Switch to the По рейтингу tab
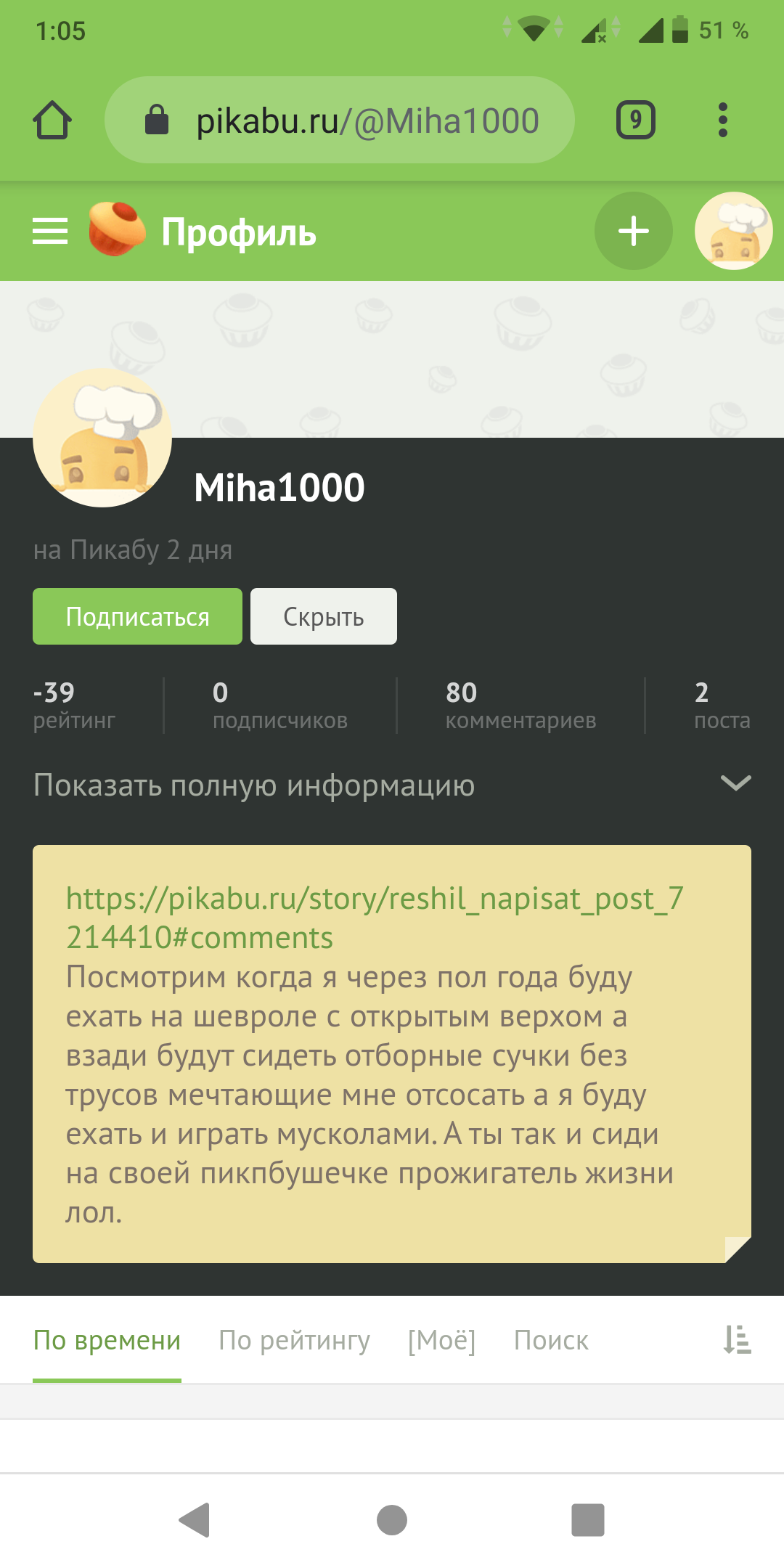This screenshot has width=784, height=1568. (294, 1340)
